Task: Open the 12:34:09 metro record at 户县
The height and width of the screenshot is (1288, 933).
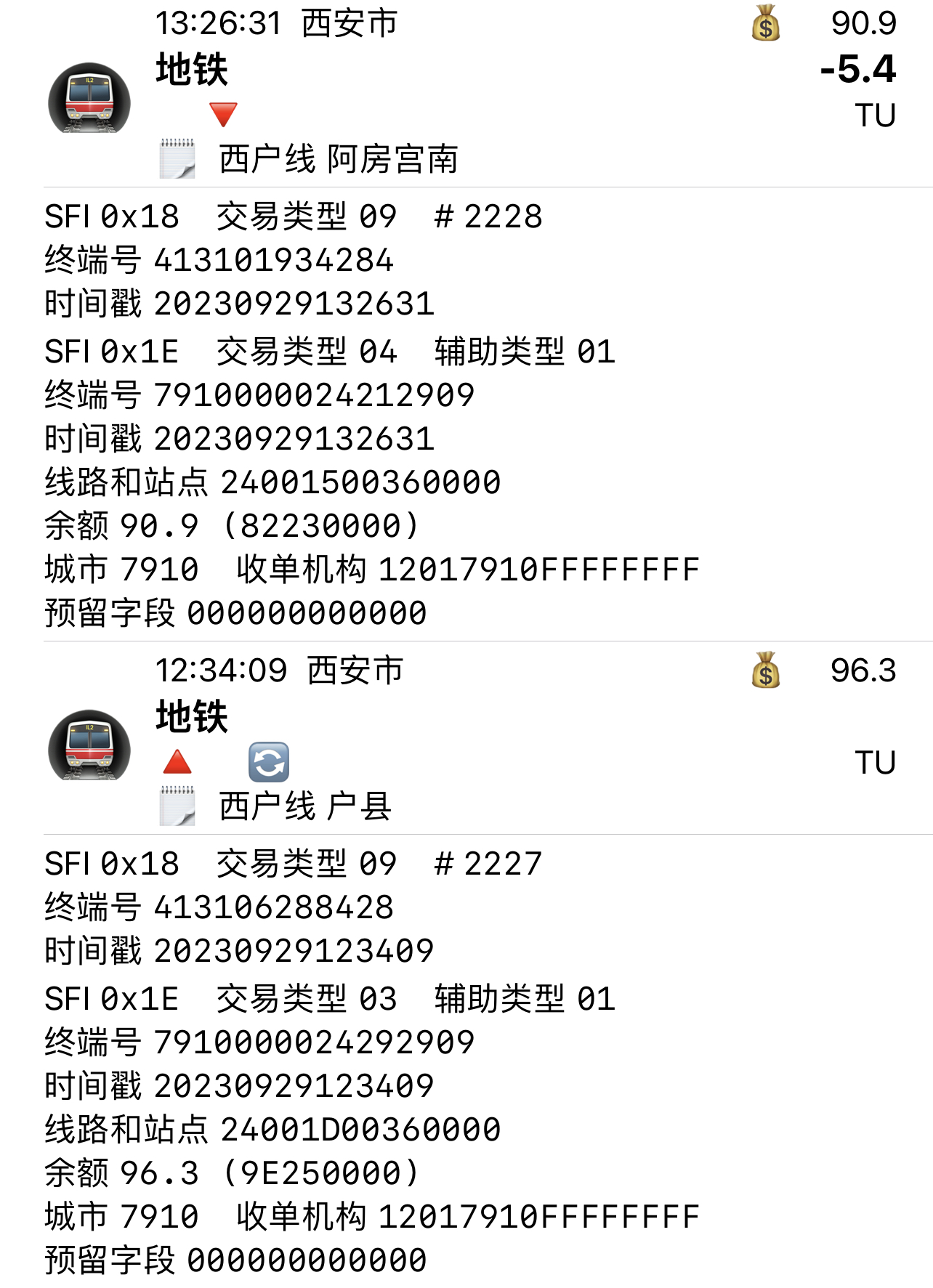Action: (465, 739)
